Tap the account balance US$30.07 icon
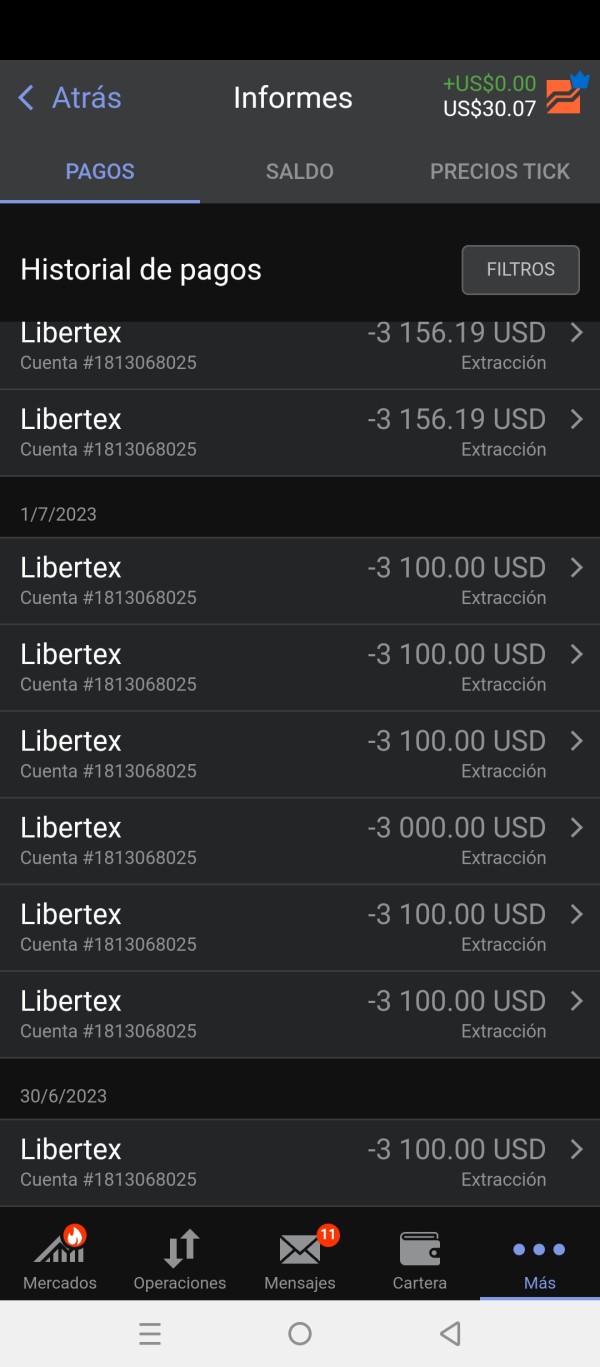Viewport: 600px width, 1367px height. [564, 97]
